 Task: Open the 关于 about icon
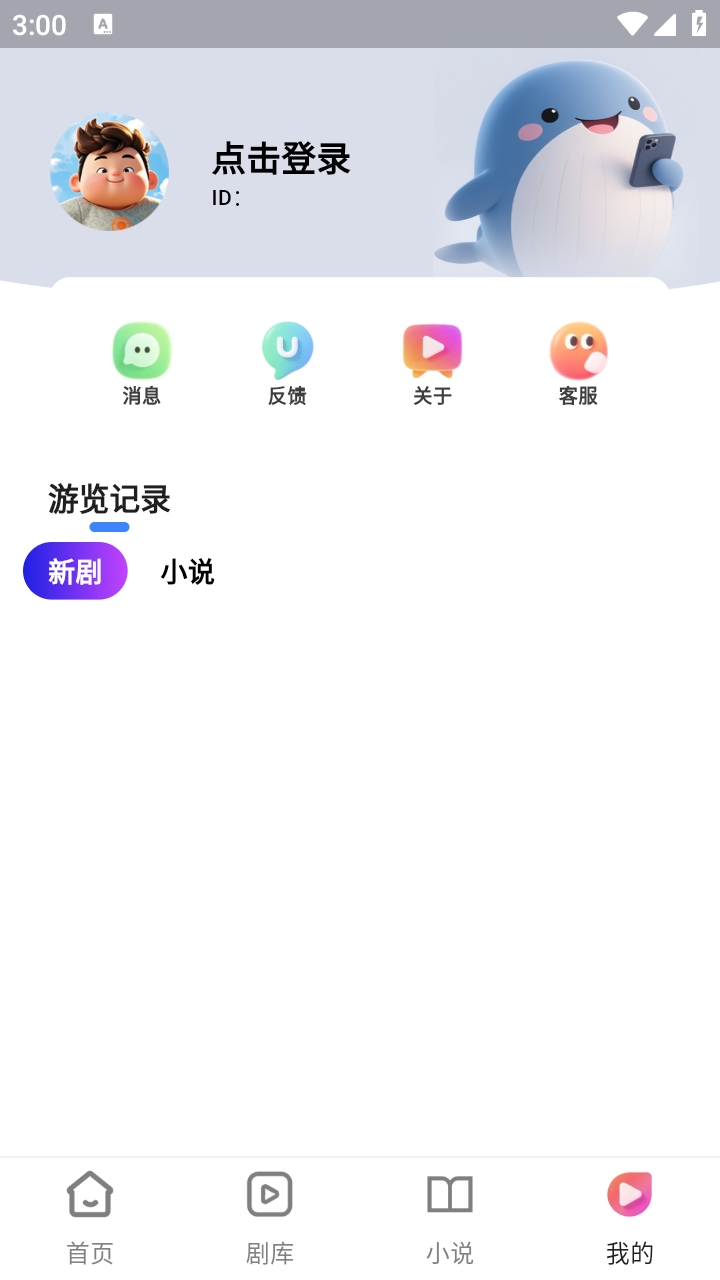point(432,349)
